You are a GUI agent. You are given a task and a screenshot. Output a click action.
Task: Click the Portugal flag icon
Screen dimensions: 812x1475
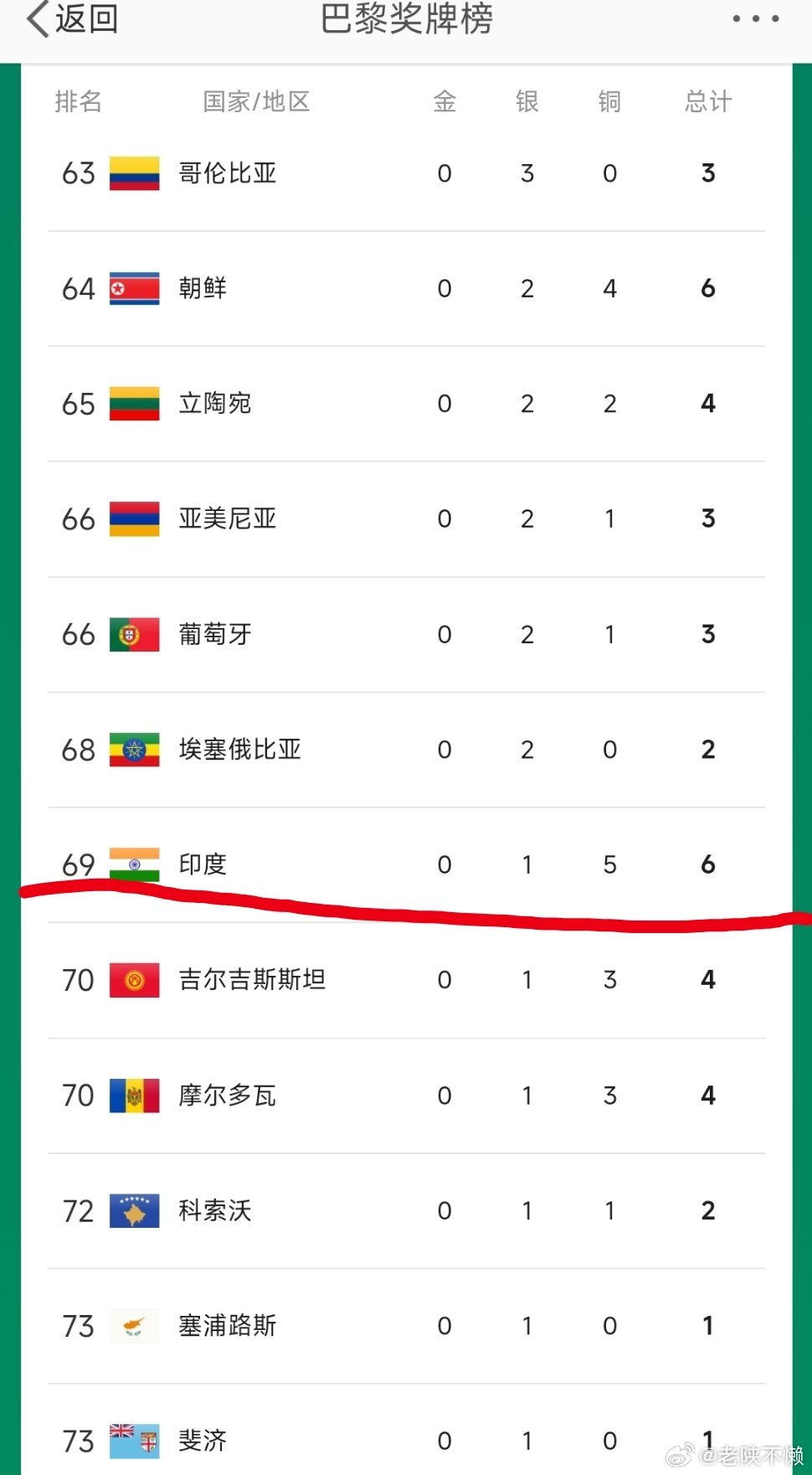tap(134, 635)
